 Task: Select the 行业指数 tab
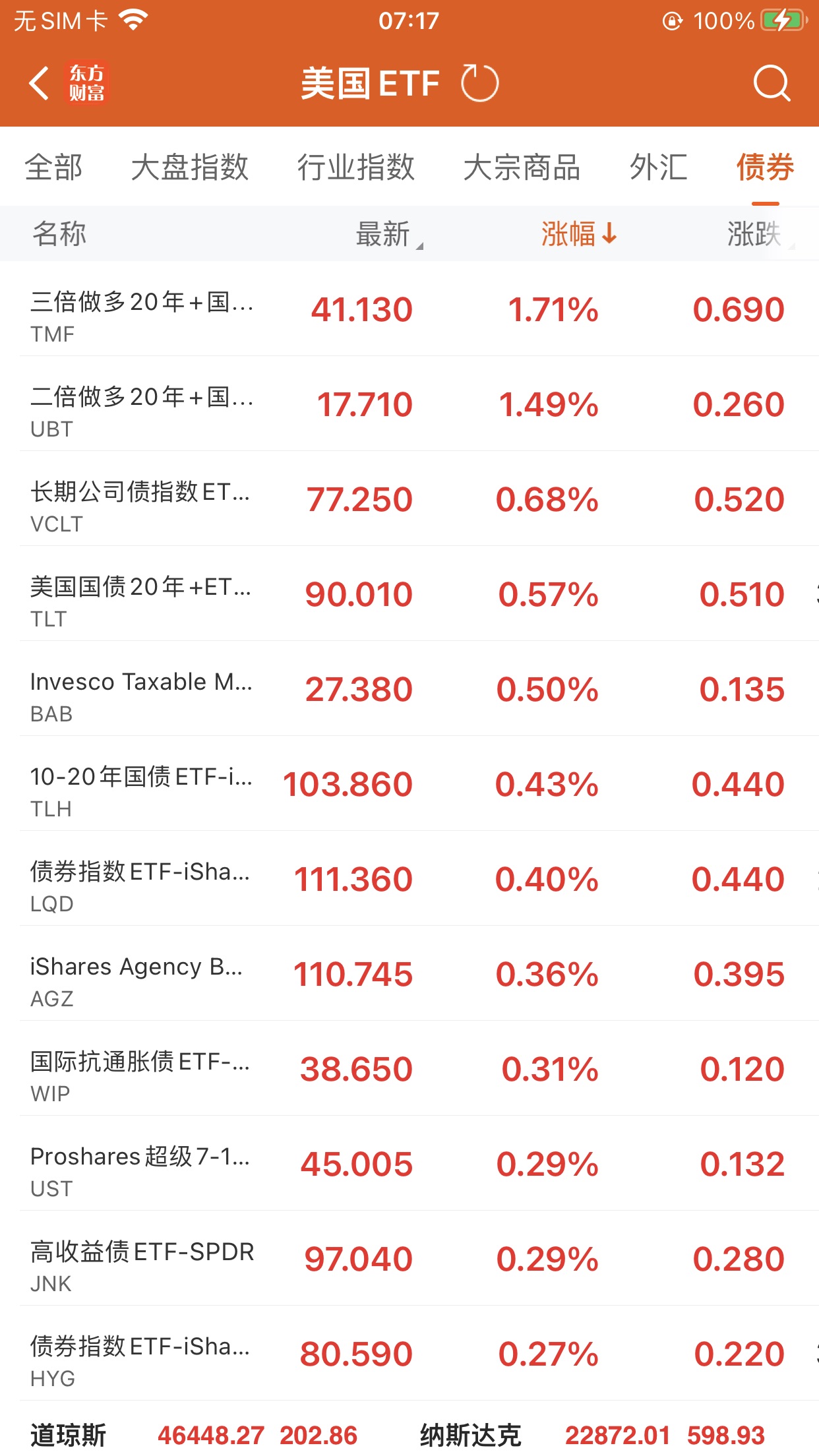pyautogui.click(x=355, y=167)
